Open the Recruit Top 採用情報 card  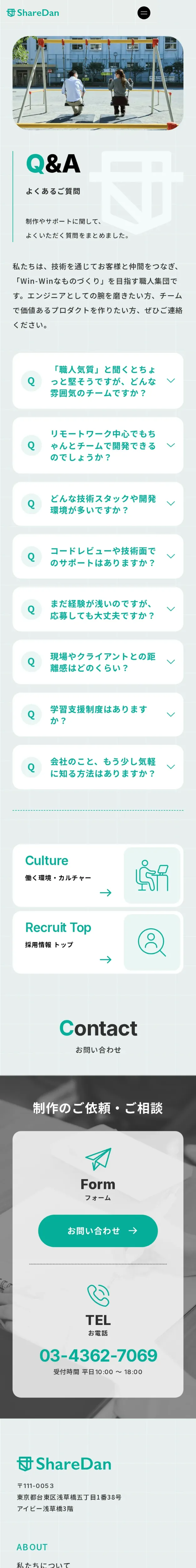point(98,942)
